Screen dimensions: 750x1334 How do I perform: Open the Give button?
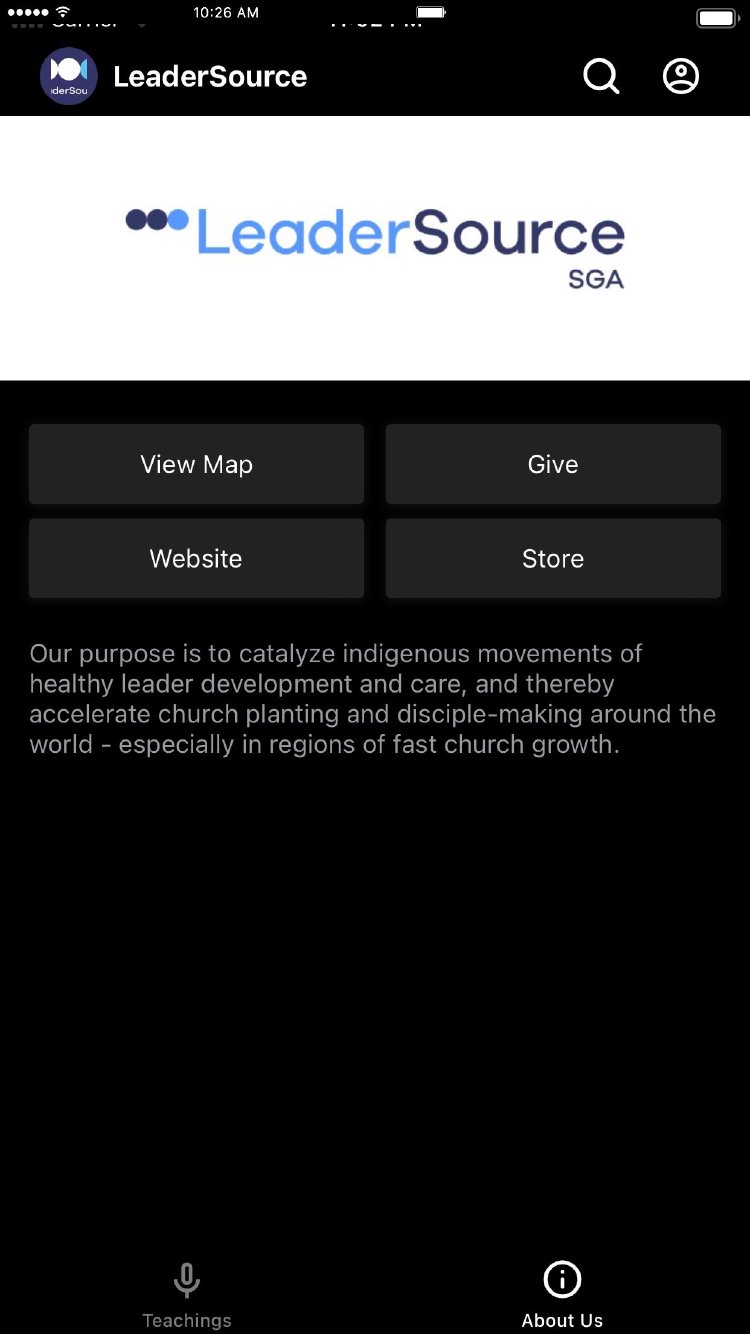click(553, 464)
